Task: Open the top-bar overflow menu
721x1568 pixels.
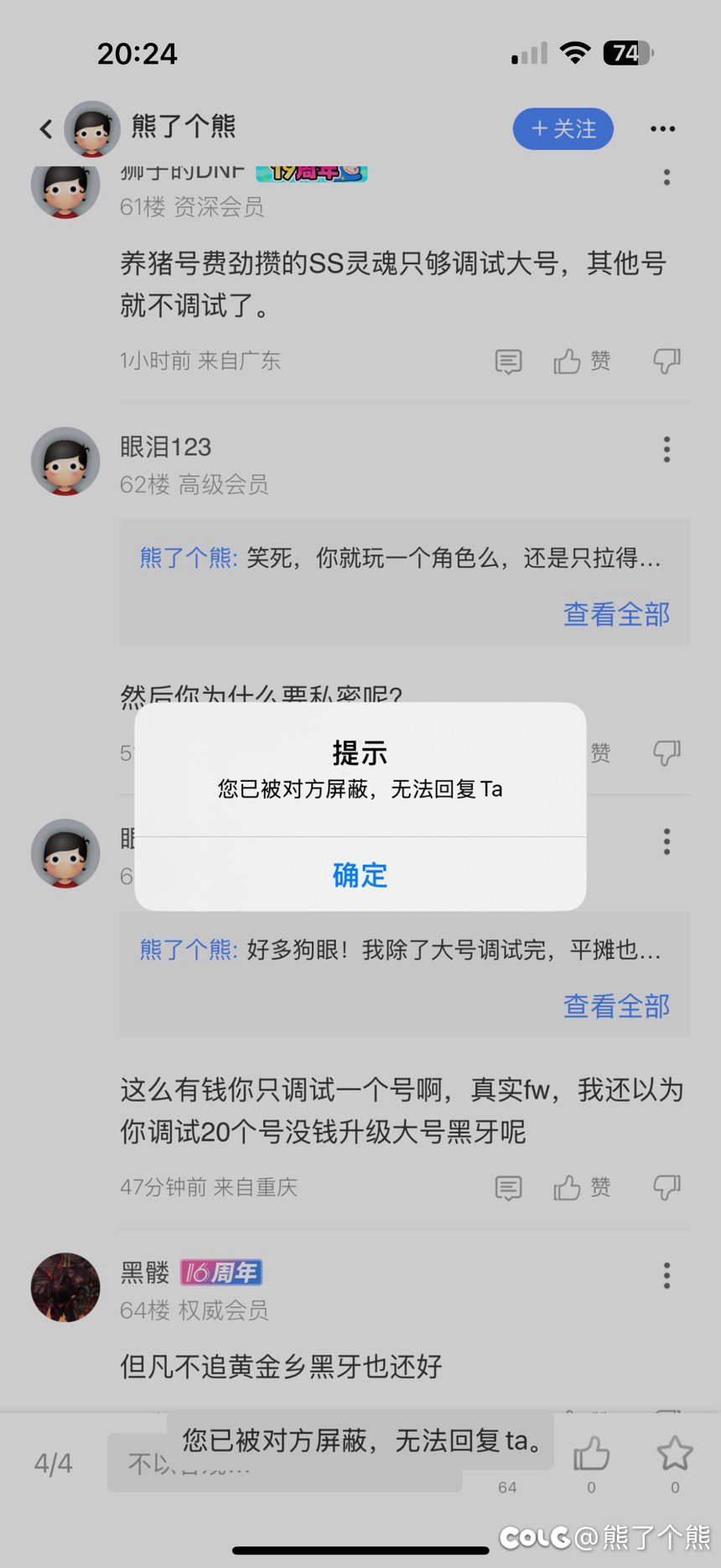Action: click(662, 129)
